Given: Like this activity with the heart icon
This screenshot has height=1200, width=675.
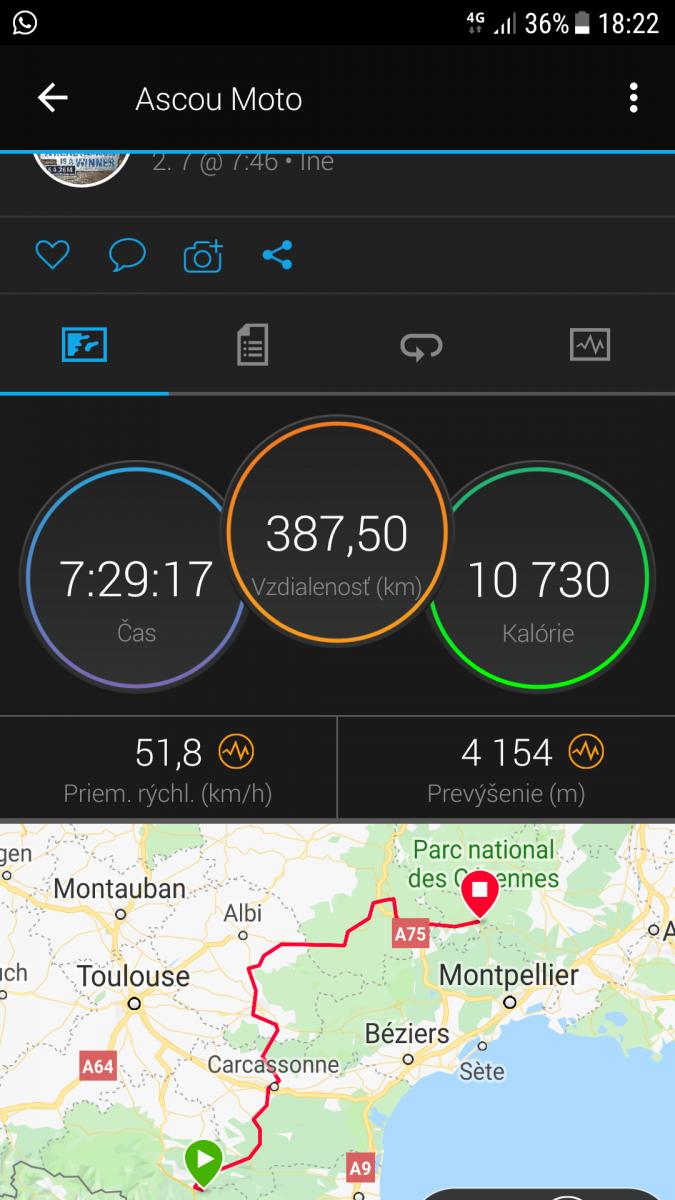Looking at the screenshot, I should pos(52,256).
